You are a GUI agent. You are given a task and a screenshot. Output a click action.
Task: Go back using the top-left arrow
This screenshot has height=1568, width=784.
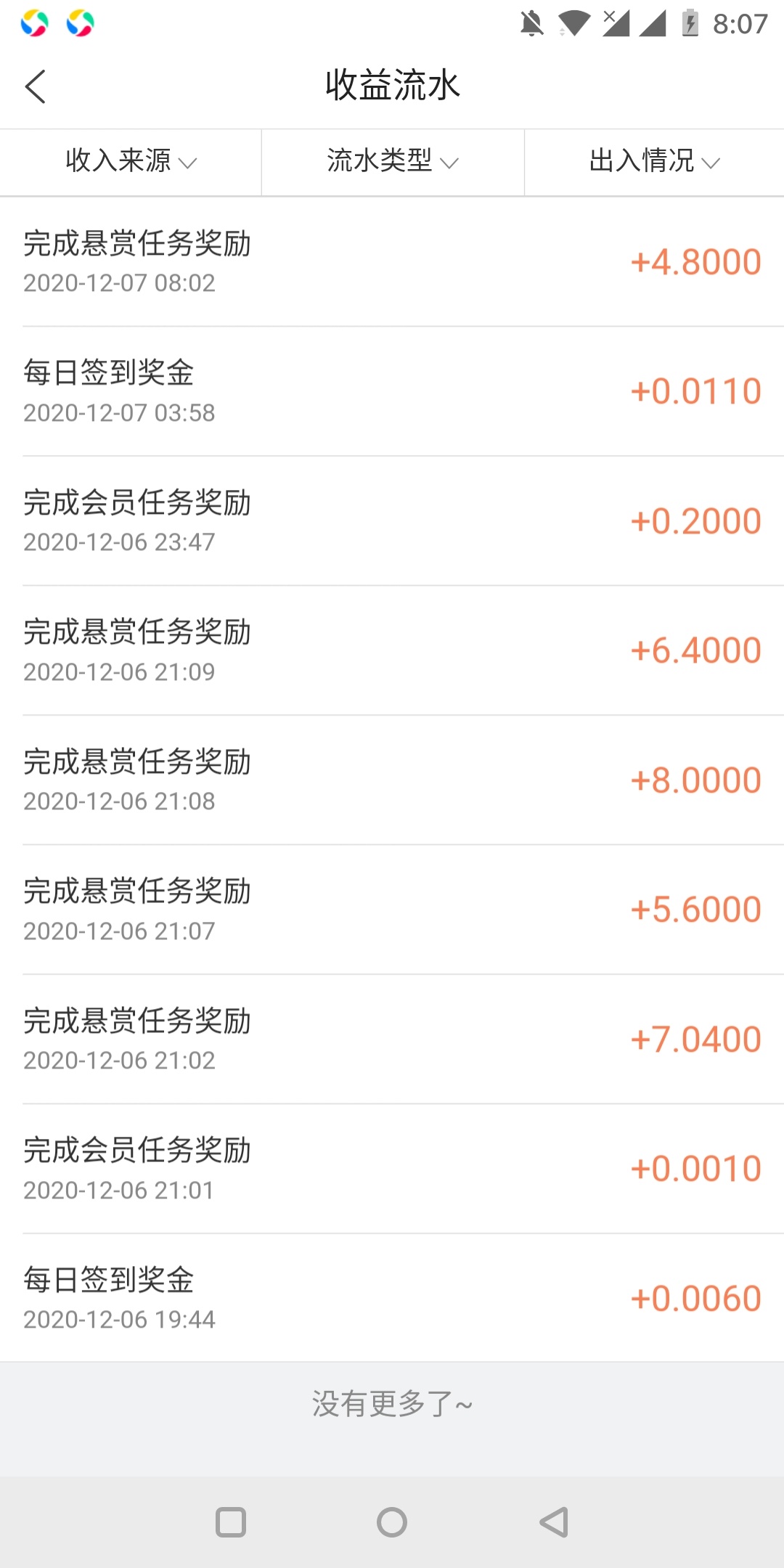[x=36, y=86]
